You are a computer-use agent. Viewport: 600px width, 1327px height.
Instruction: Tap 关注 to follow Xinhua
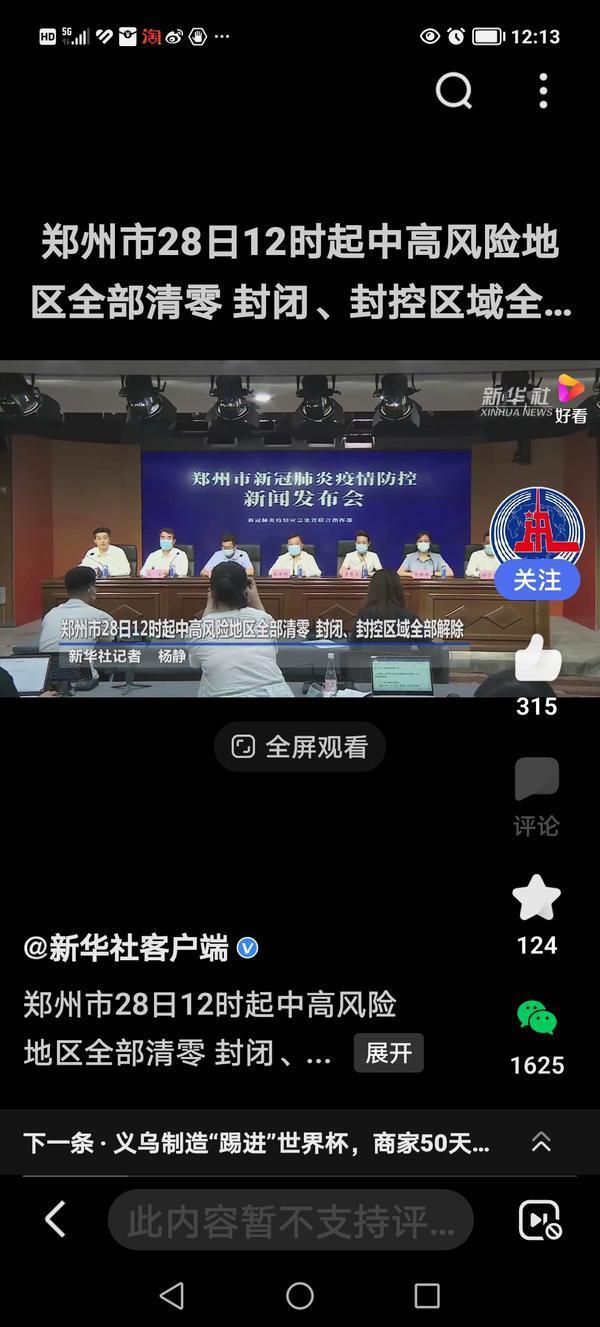click(x=537, y=580)
